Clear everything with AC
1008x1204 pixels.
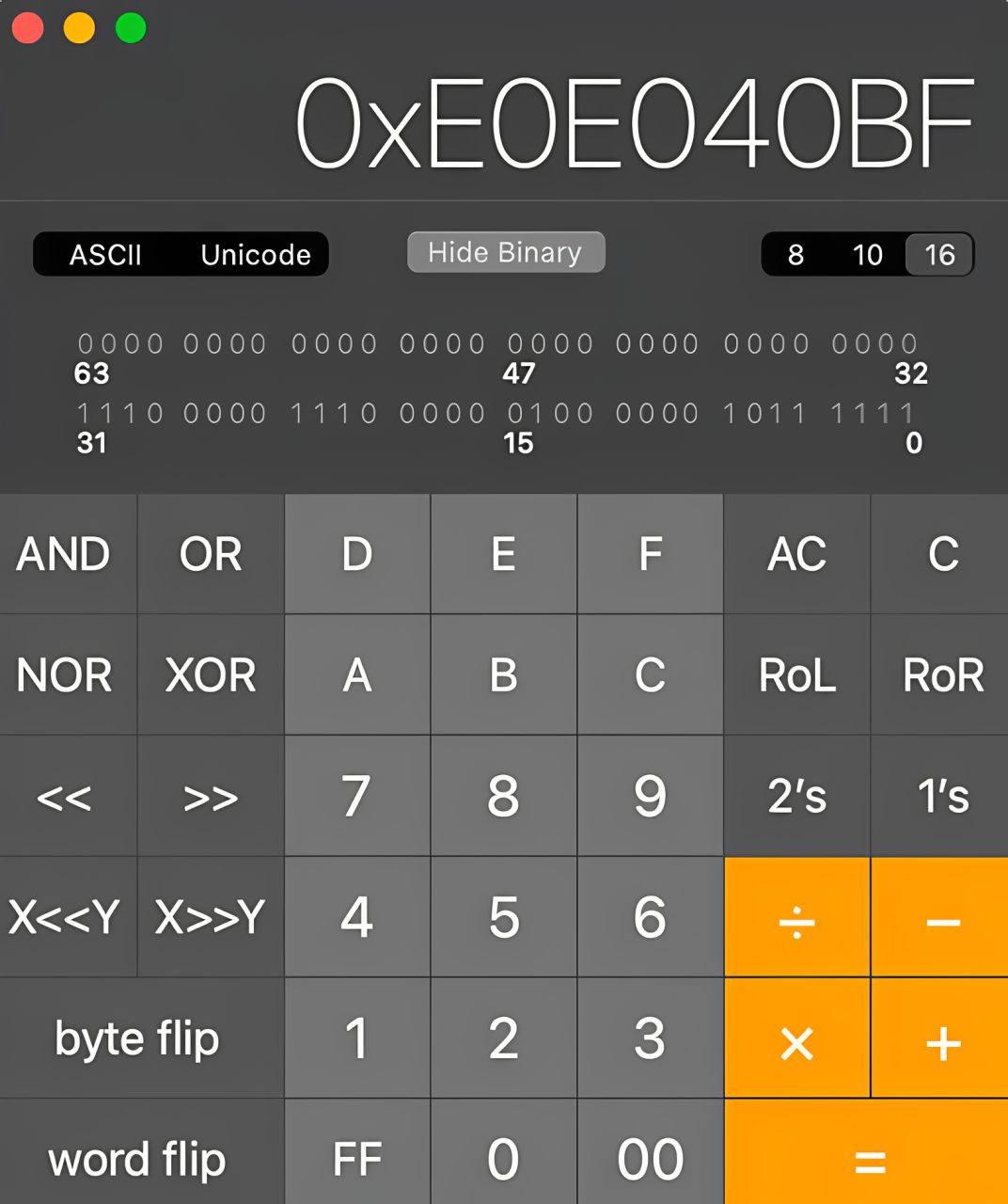coord(796,554)
